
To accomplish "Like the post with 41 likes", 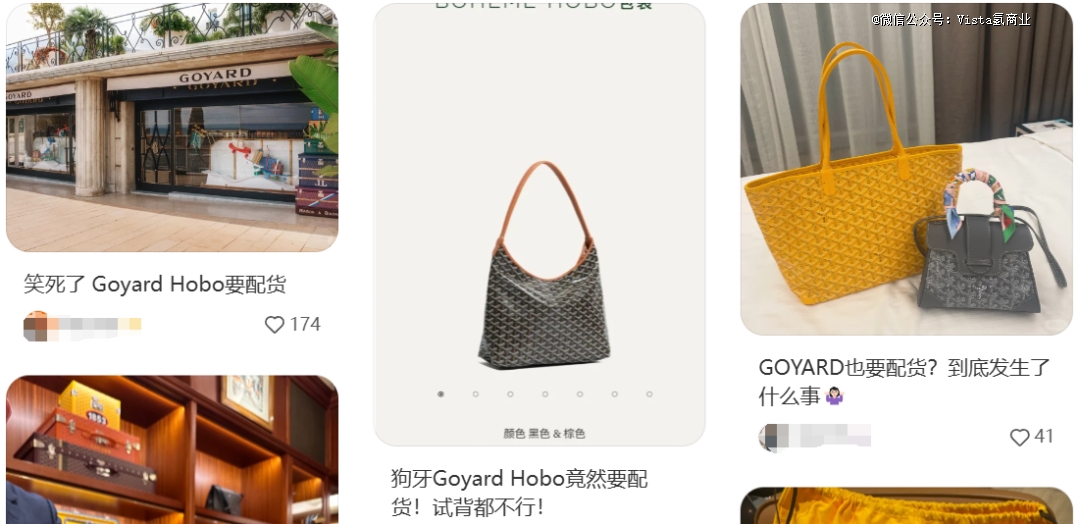I will (1019, 437).
